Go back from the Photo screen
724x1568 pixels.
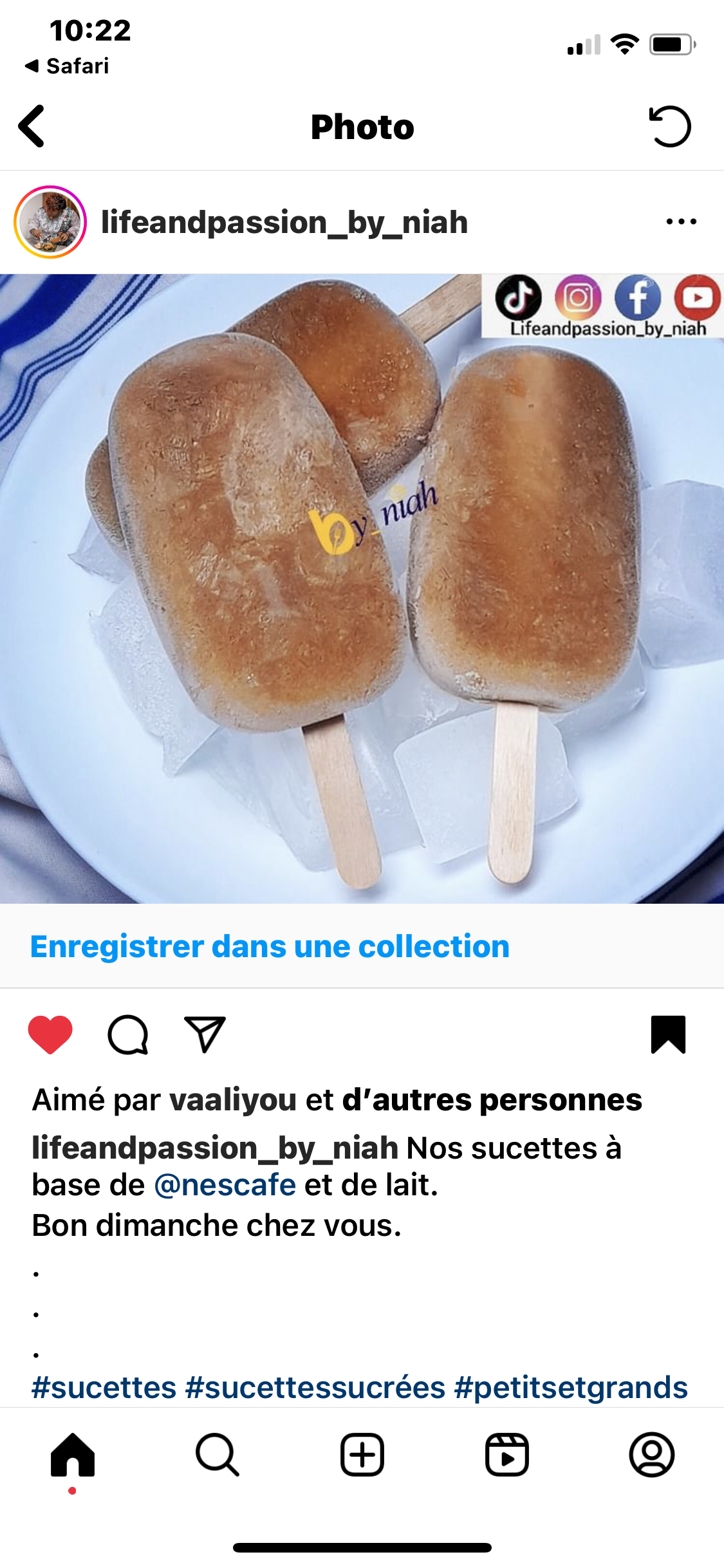pyautogui.click(x=32, y=126)
